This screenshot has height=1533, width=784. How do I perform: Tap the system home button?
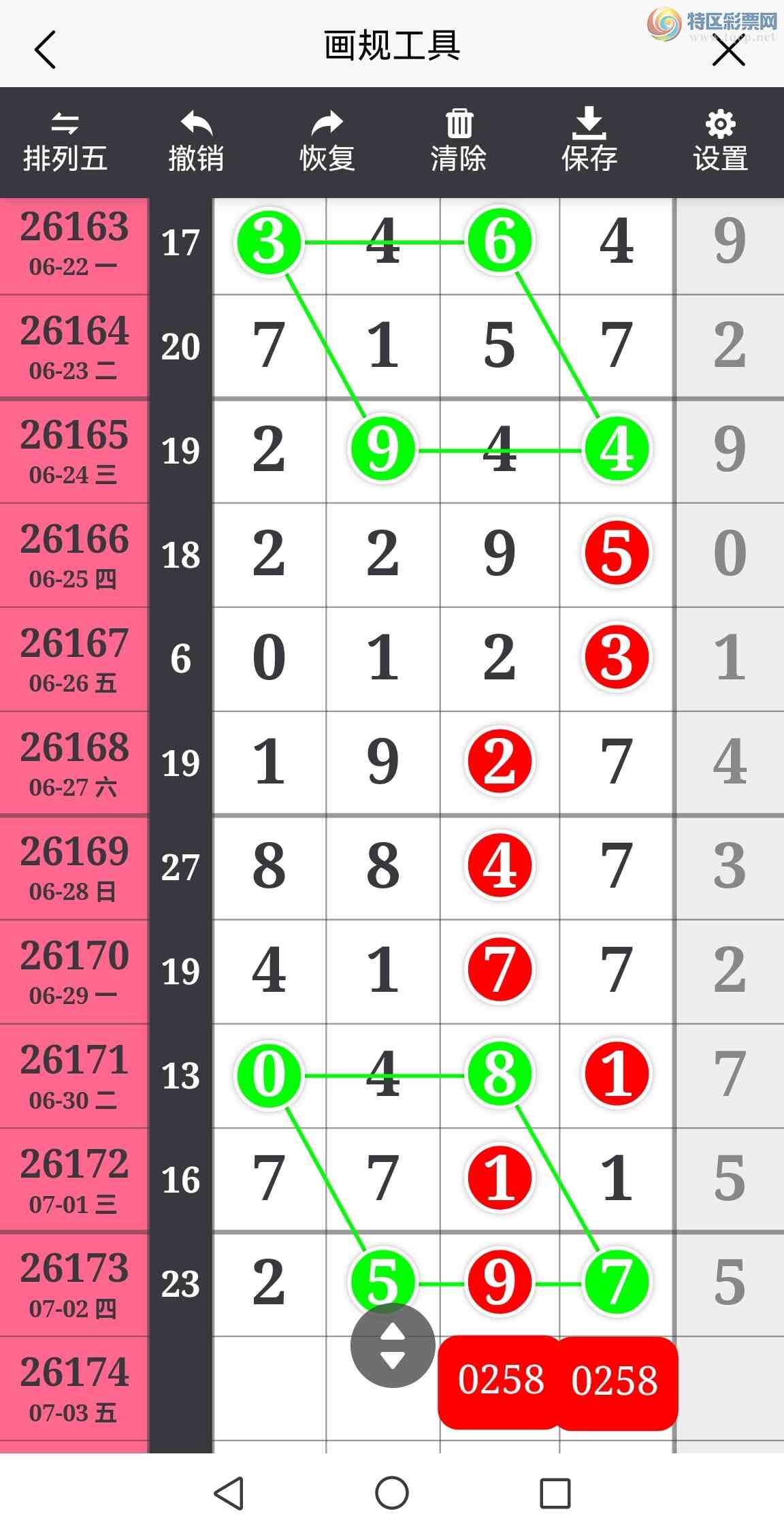[392, 1494]
